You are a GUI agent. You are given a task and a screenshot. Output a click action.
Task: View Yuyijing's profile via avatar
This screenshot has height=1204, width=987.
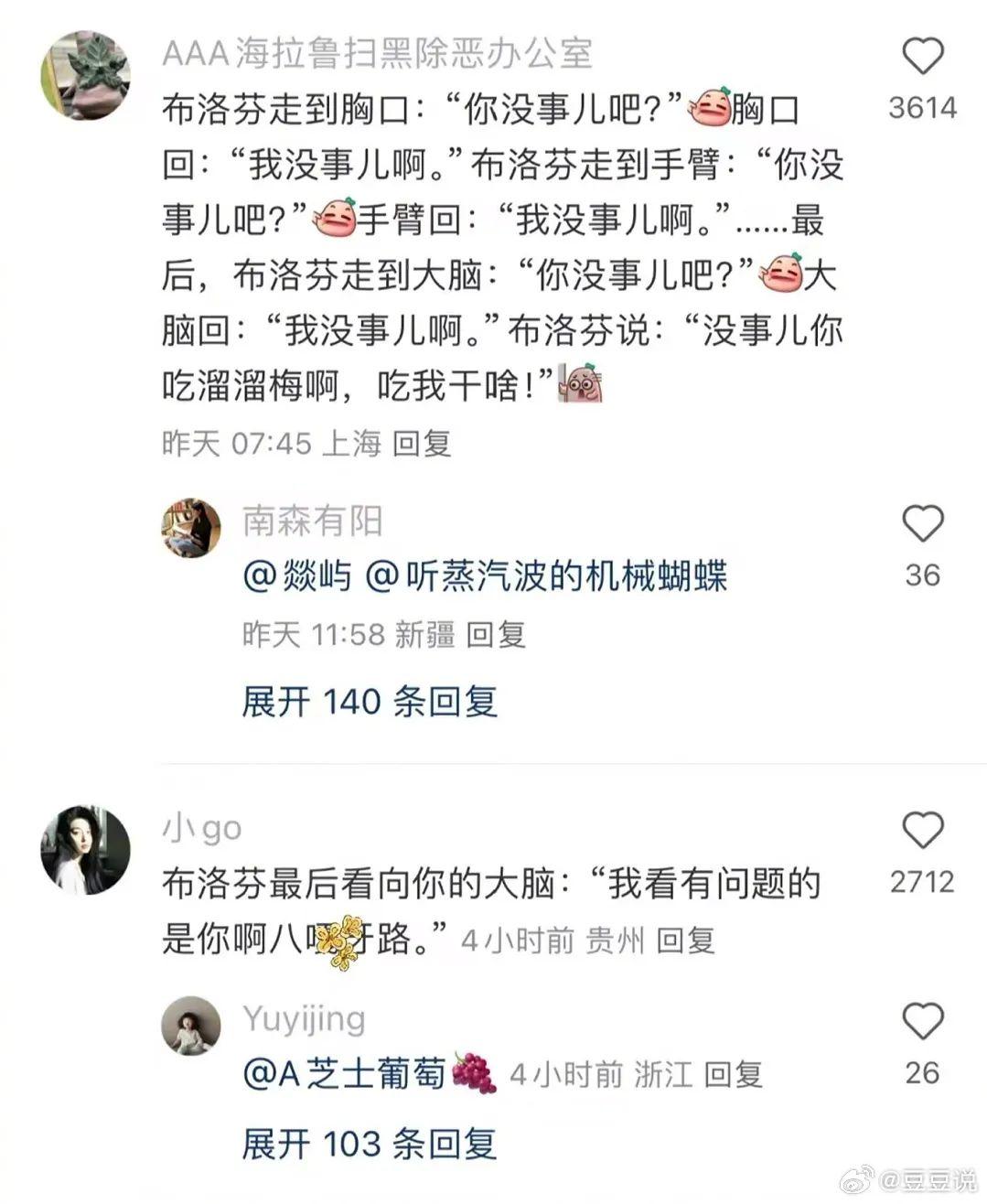[x=191, y=1026]
